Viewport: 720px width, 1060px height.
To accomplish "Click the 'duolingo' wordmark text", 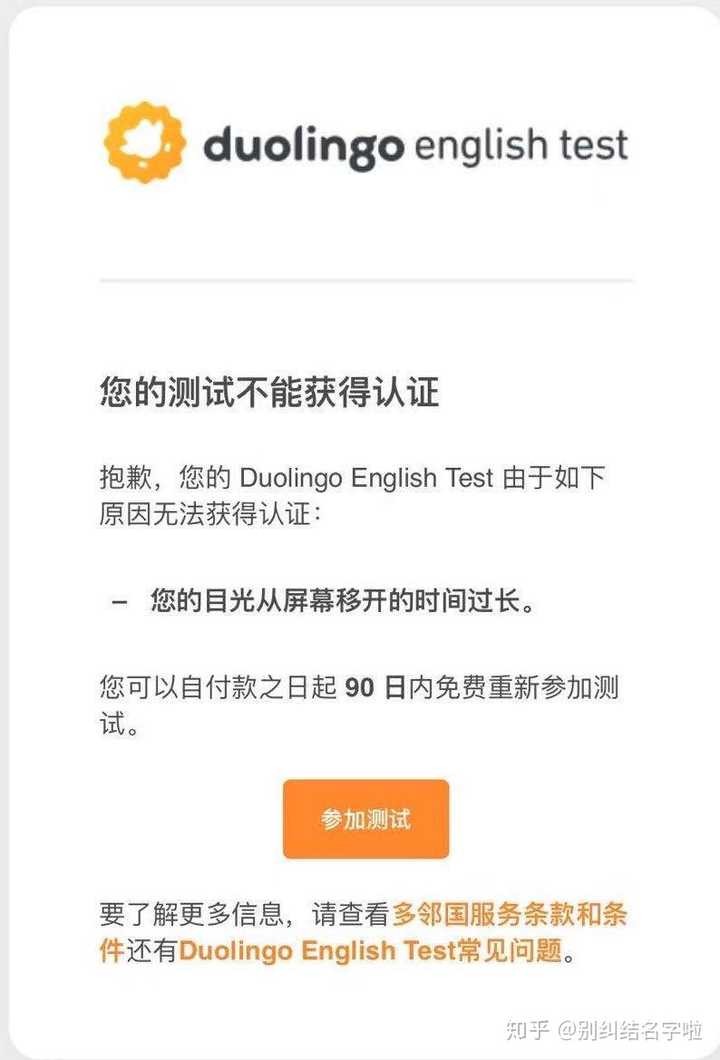I will click(298, 143).
